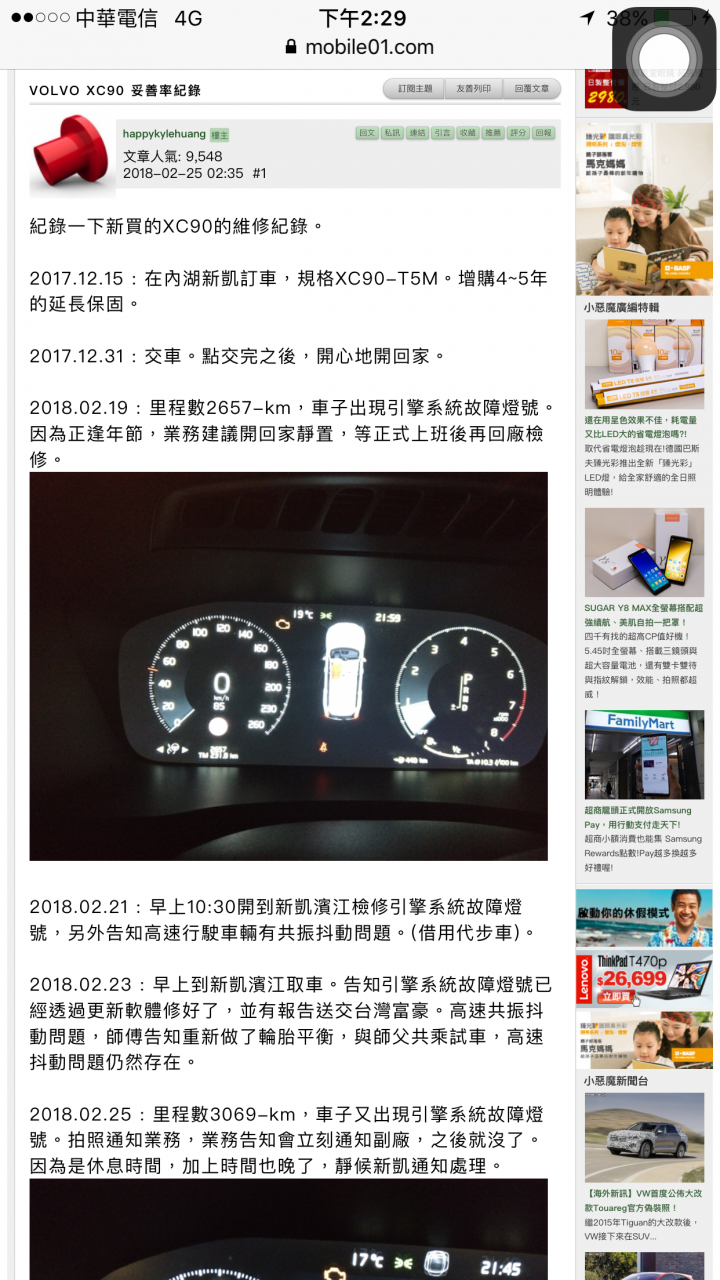
Task: Tap the AssistiveTouch floating button
Action: [663, 58]
